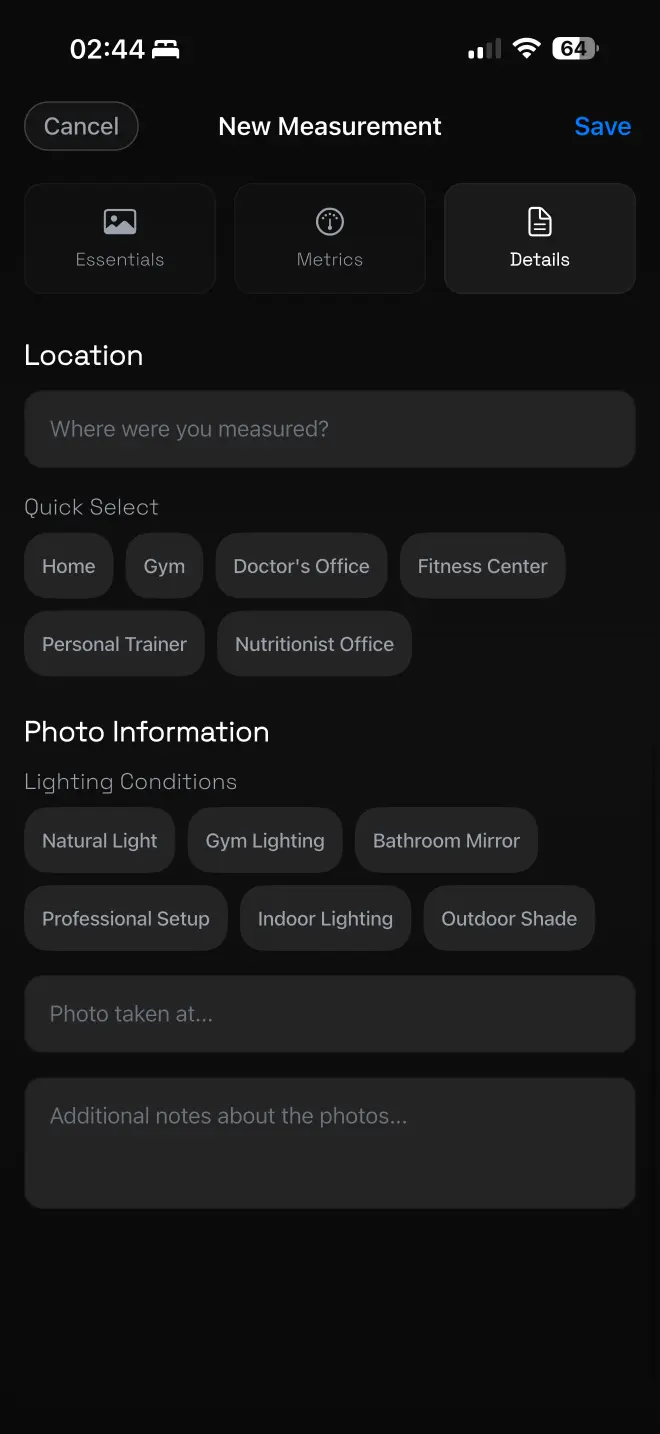Tap the Nutritionist Office chip
The width and height of the screenshot is (660, 1434).
pyautogui.click(x=314, y=644)
